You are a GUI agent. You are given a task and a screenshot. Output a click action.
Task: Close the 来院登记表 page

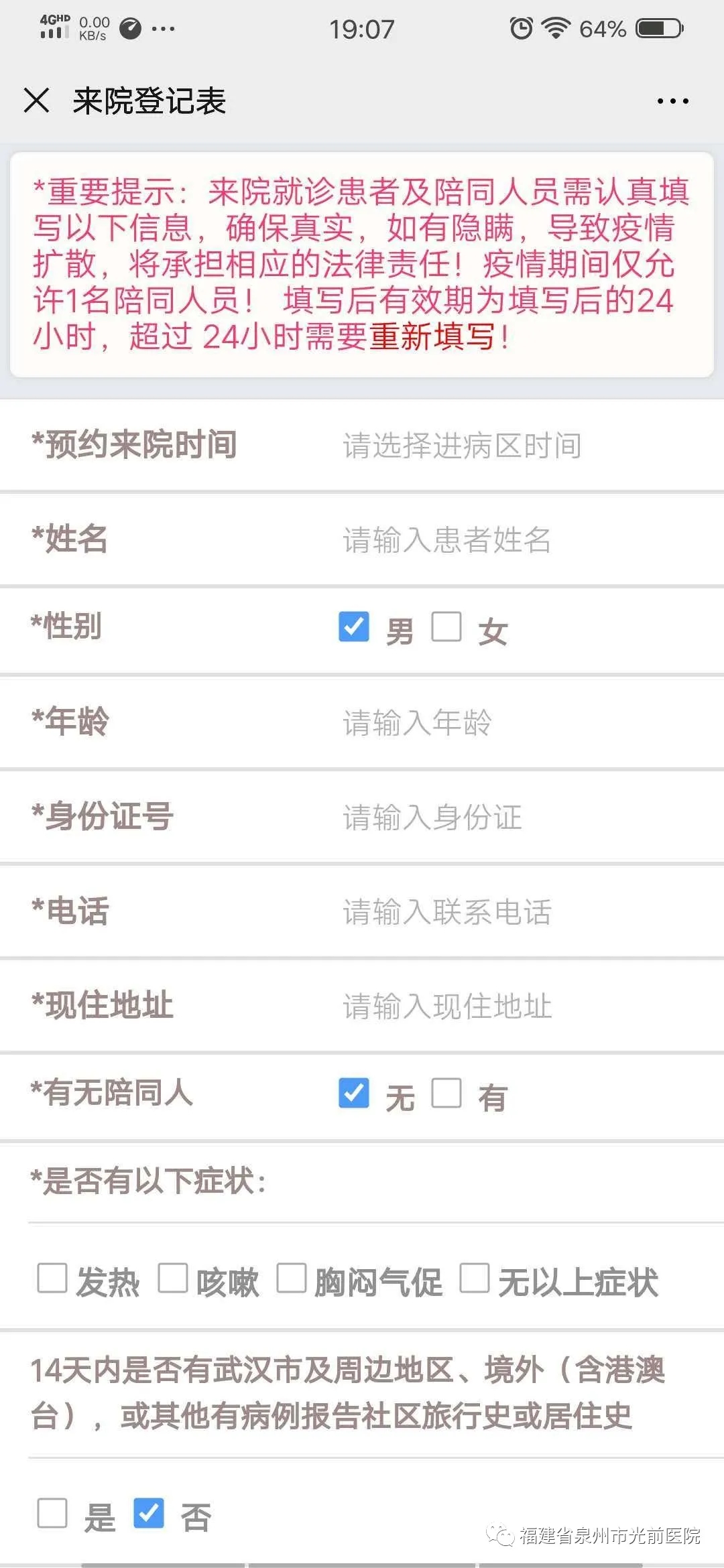[x=37, y=101]
